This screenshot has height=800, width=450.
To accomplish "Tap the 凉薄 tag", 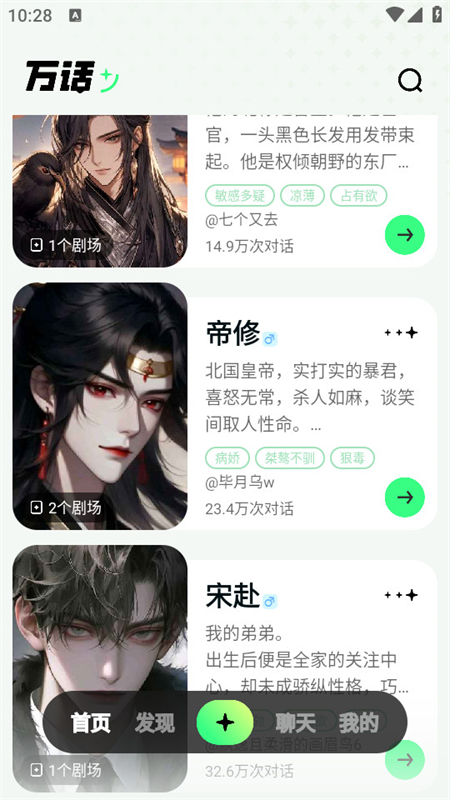I will 303,195.
